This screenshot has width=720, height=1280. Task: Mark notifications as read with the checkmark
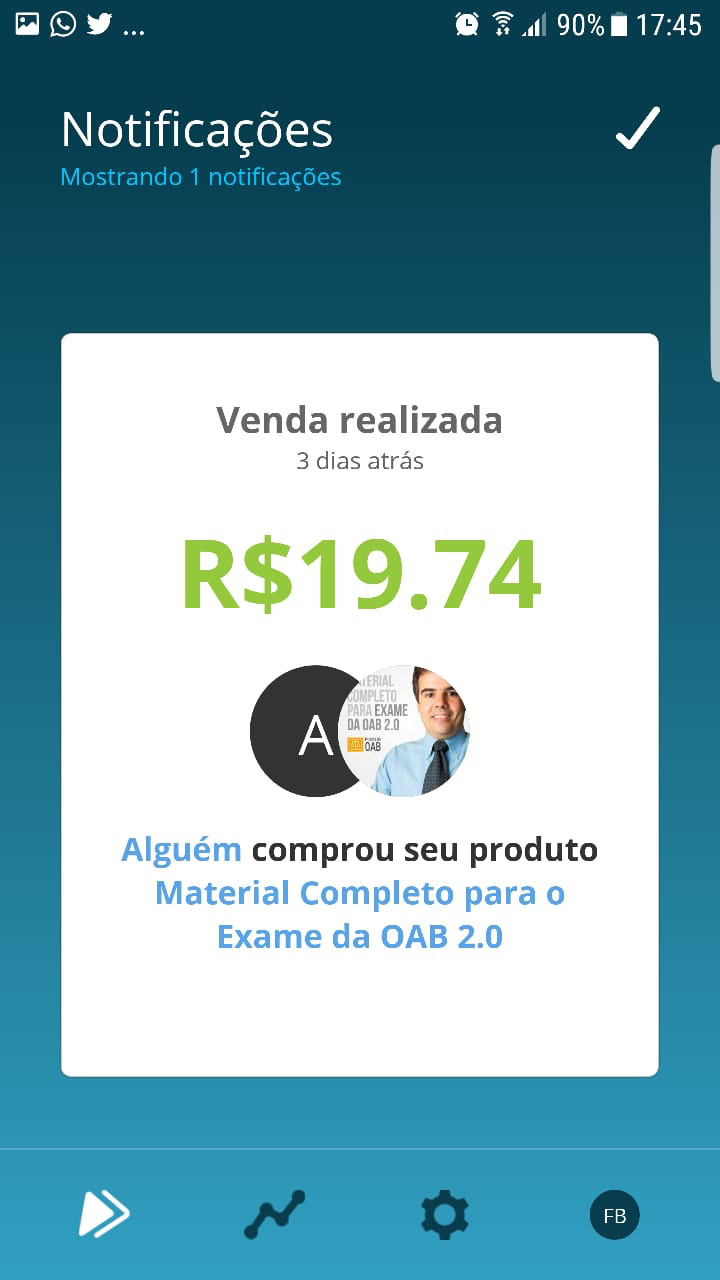[x=637, y=129]
